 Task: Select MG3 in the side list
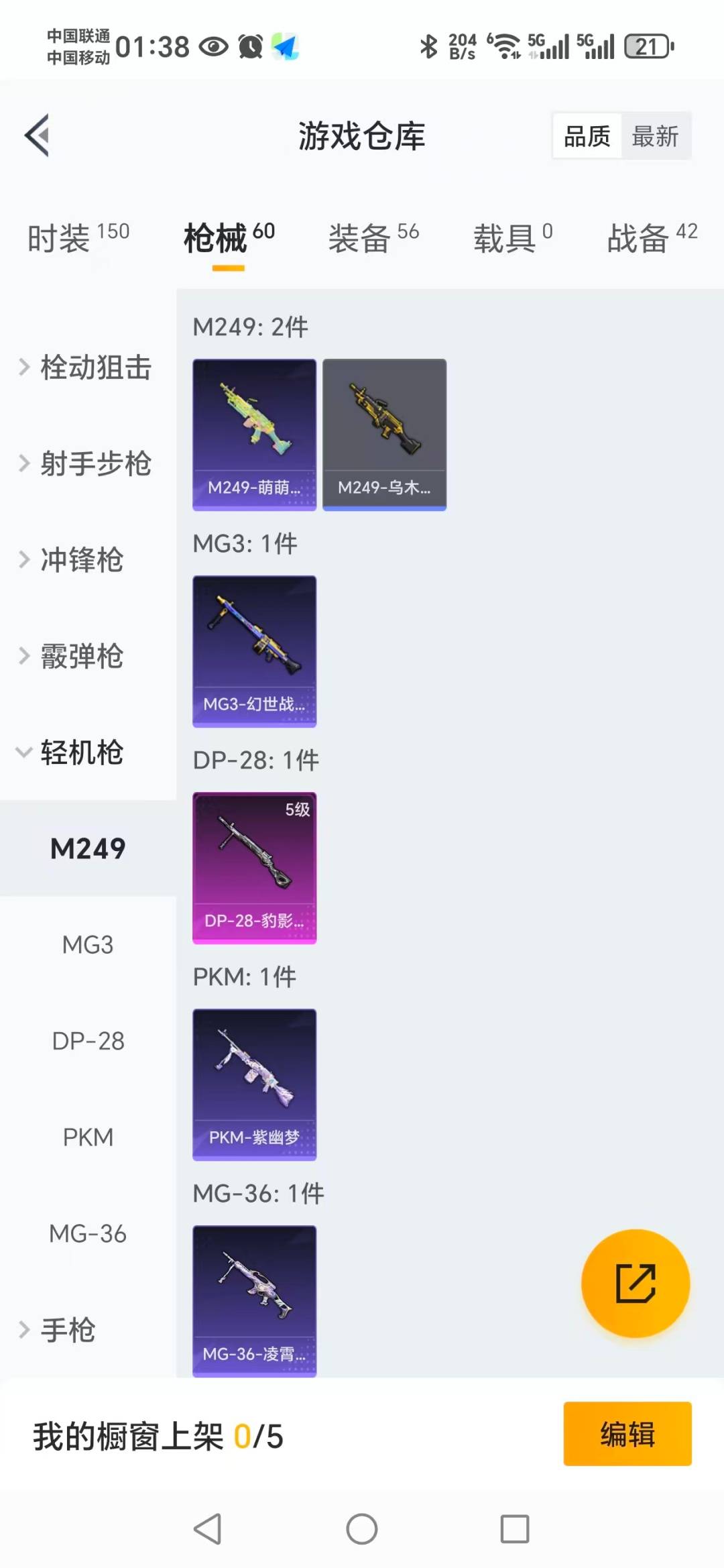coord(88,945)
